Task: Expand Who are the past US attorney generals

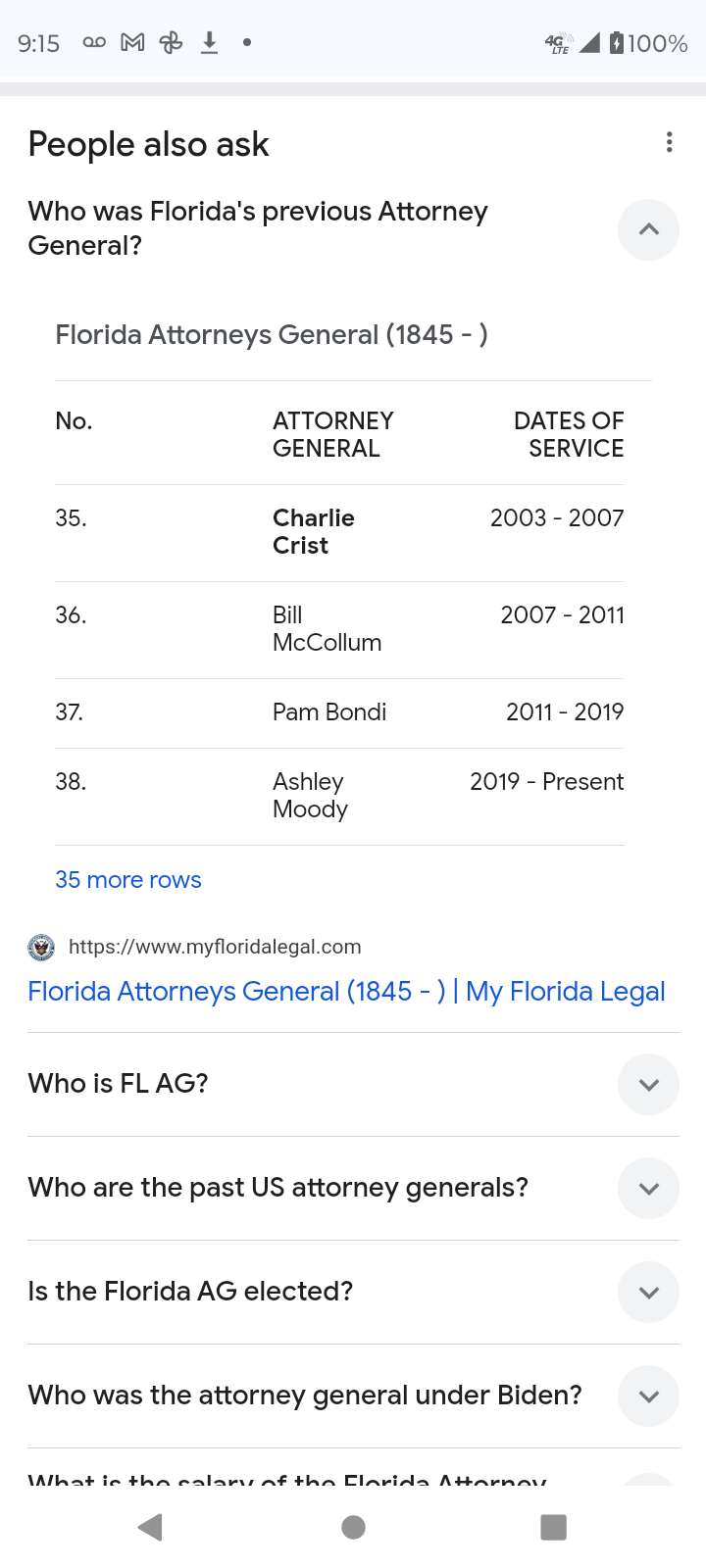Action: pyautogui.click(x=353, y=1188)
